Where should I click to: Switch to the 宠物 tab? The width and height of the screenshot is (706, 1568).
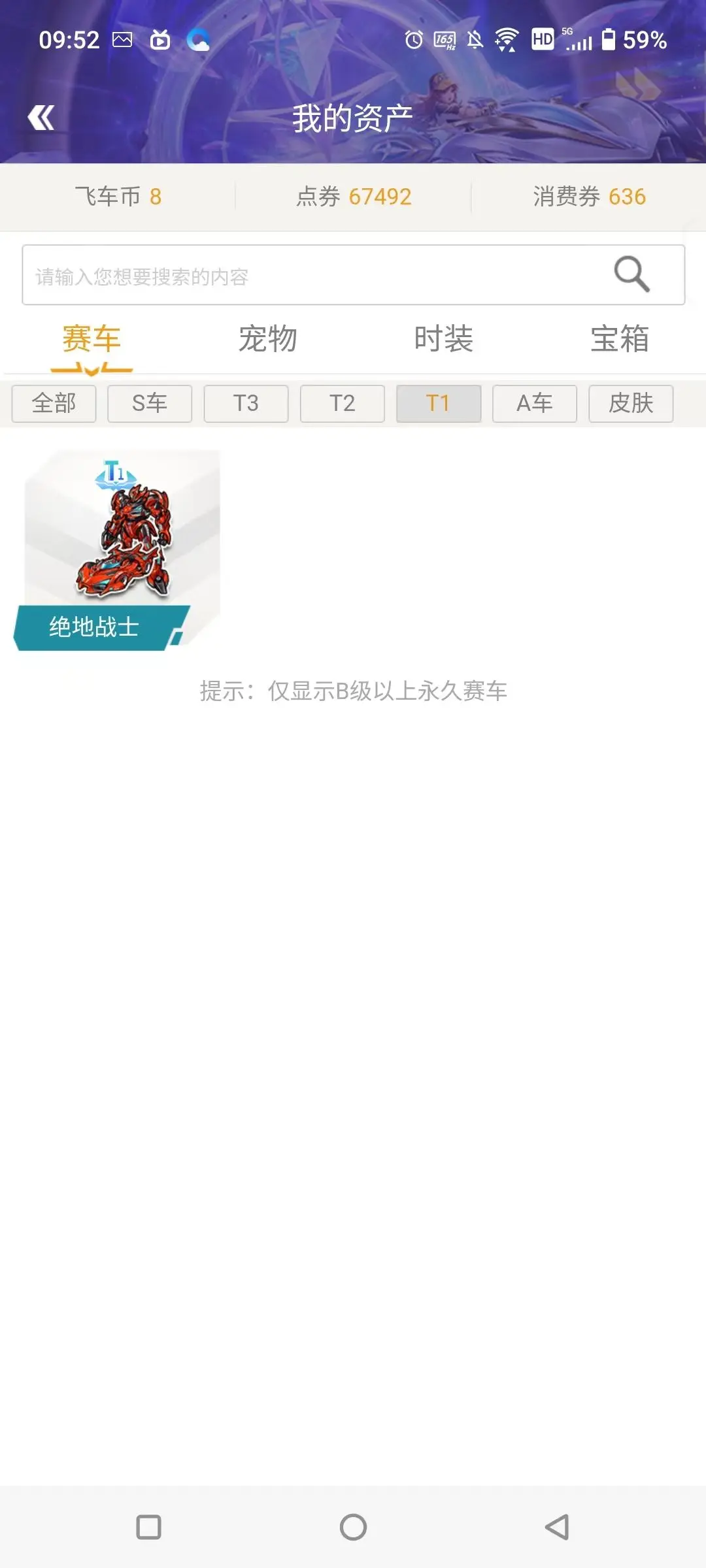[268, 339]
